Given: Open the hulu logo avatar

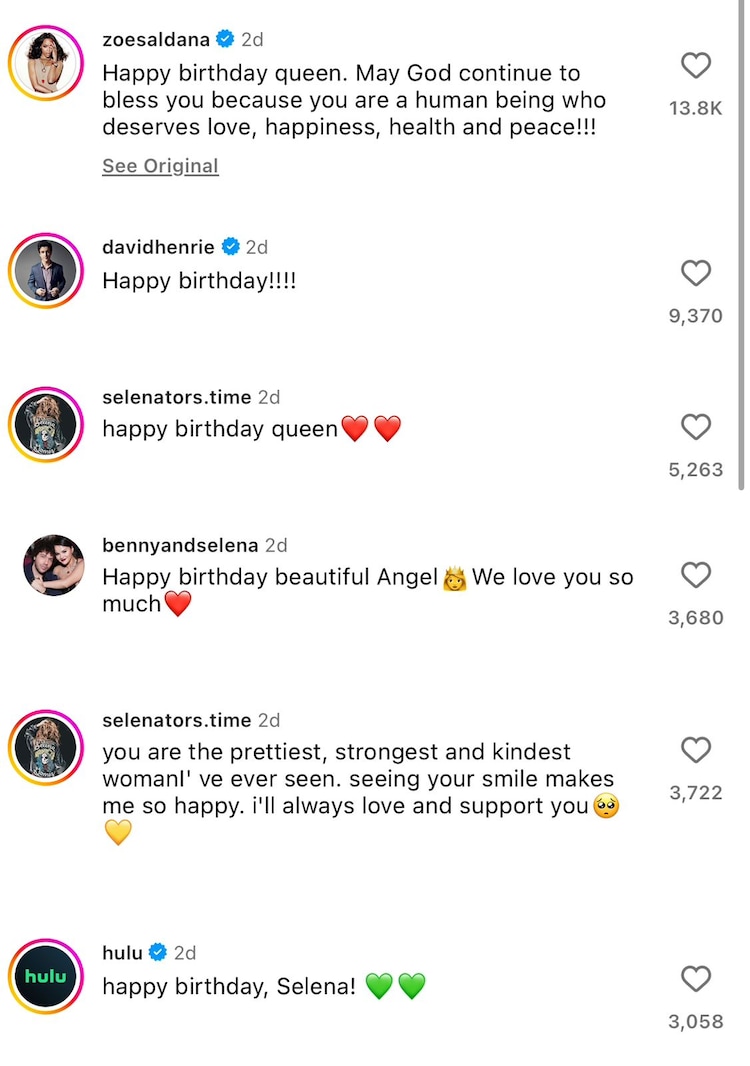Looking at the screenshot, I should tap(44, 977).
